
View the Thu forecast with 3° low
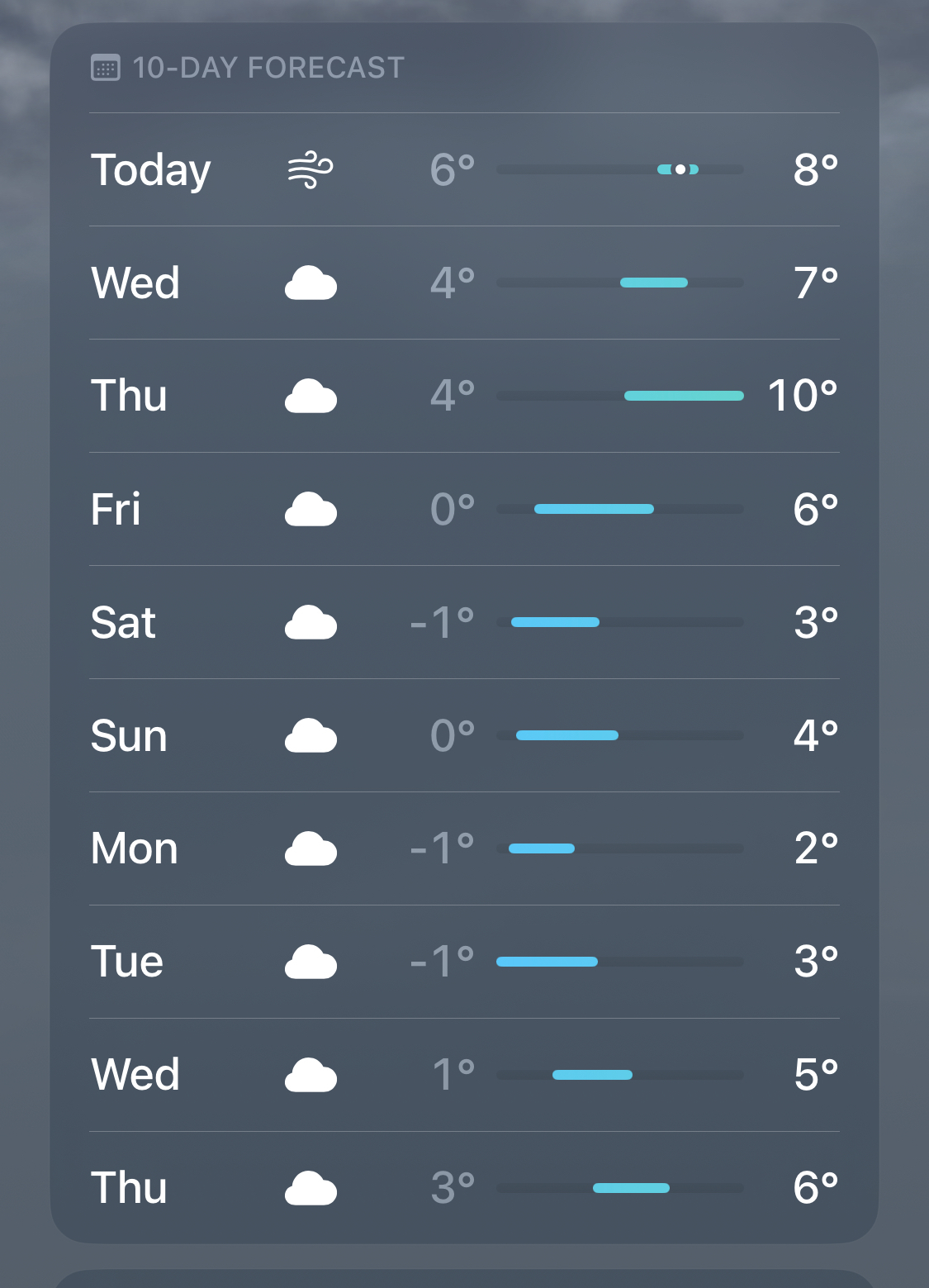click(464, 1188)
